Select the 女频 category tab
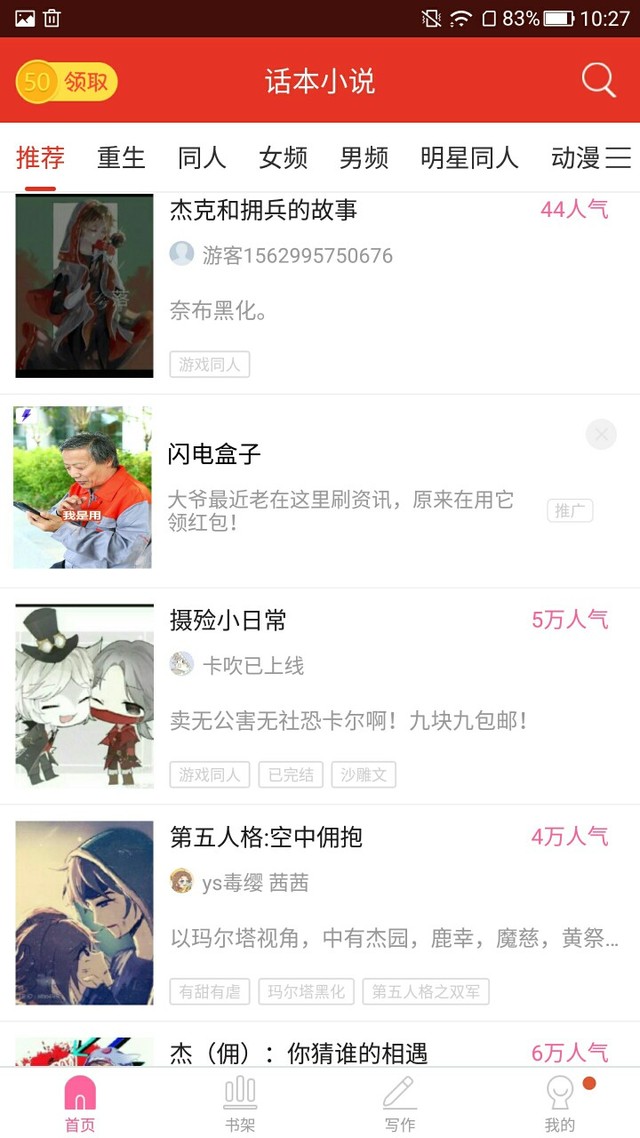Image resolution: width=640 pixels, height=1138 pixels. coord(283,157)
